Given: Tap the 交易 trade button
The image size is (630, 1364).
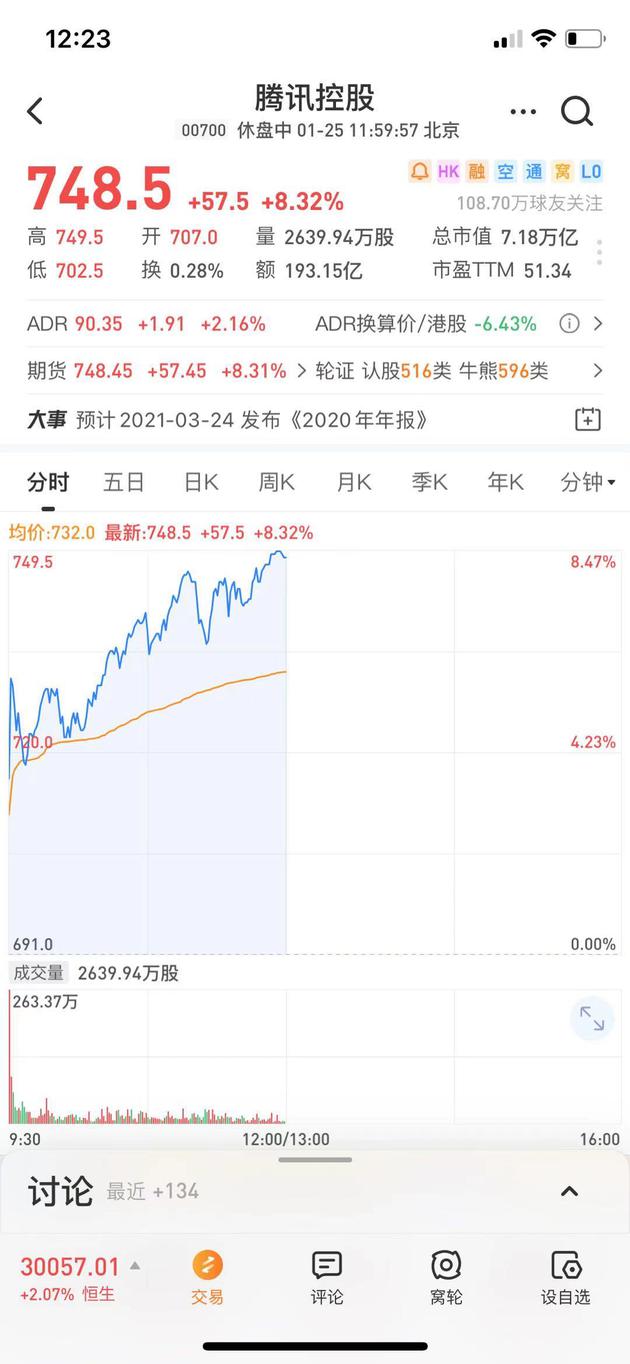Looking at the screenshot, I should point(208,1278).
